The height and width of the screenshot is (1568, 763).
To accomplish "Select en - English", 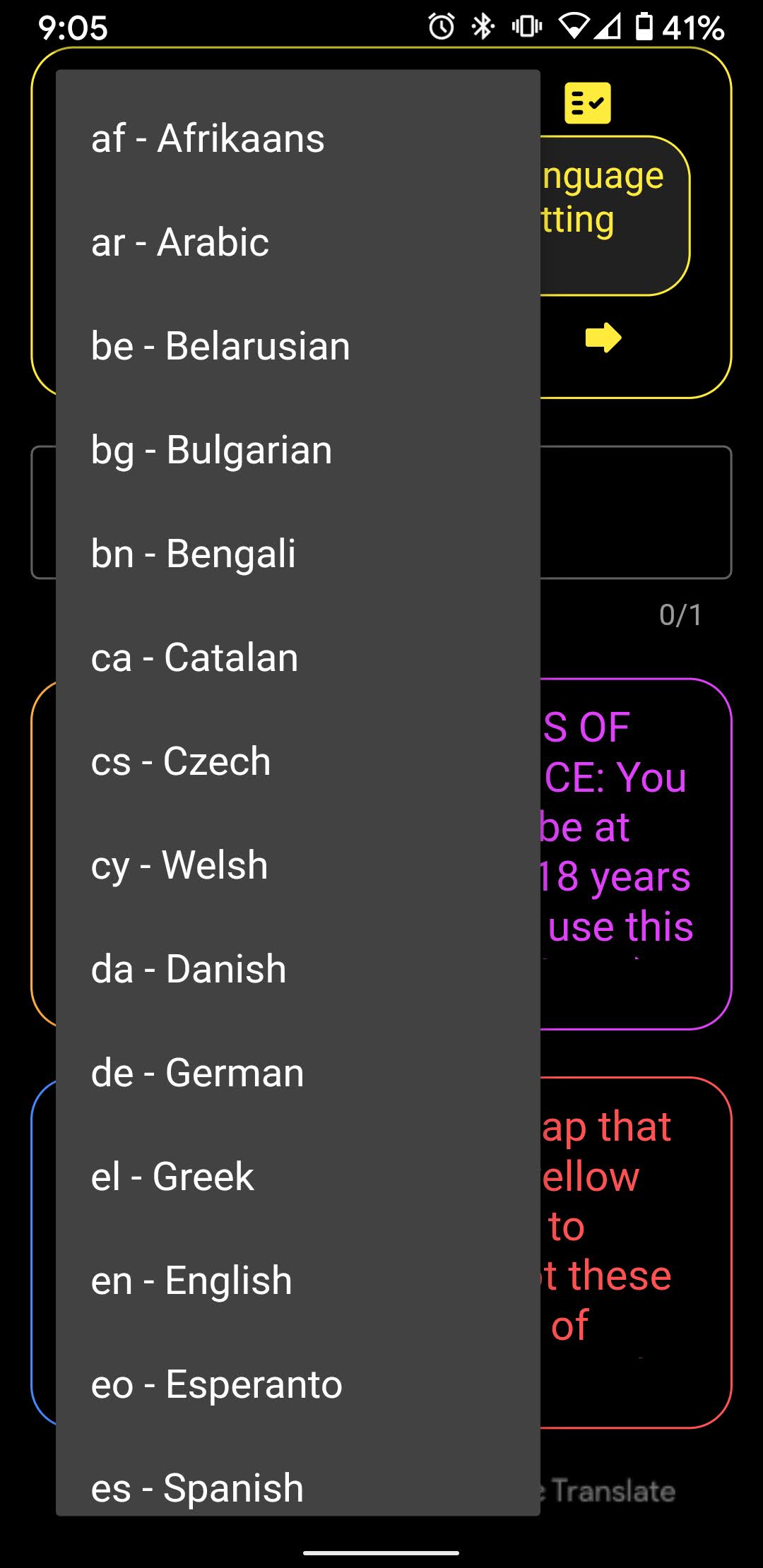I will pyautogui.click(x=297, y=1281).
